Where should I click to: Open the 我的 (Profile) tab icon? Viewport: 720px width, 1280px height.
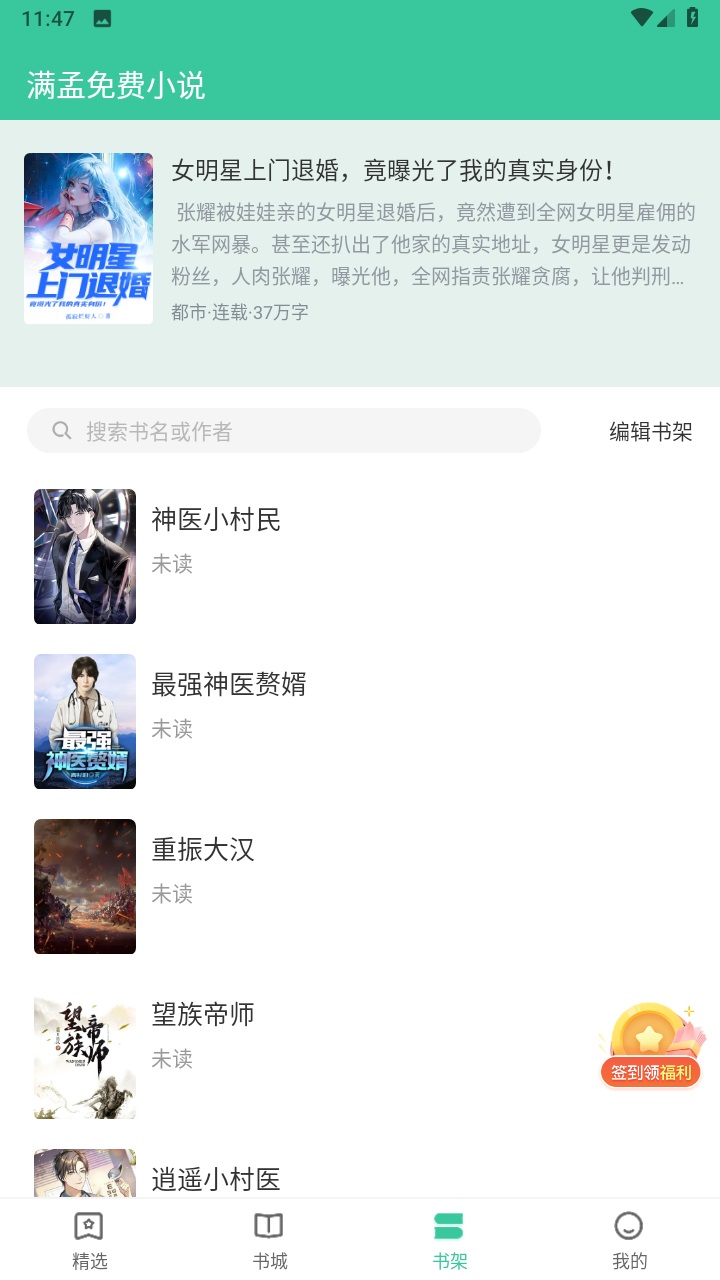click(x=629, y=1224)
